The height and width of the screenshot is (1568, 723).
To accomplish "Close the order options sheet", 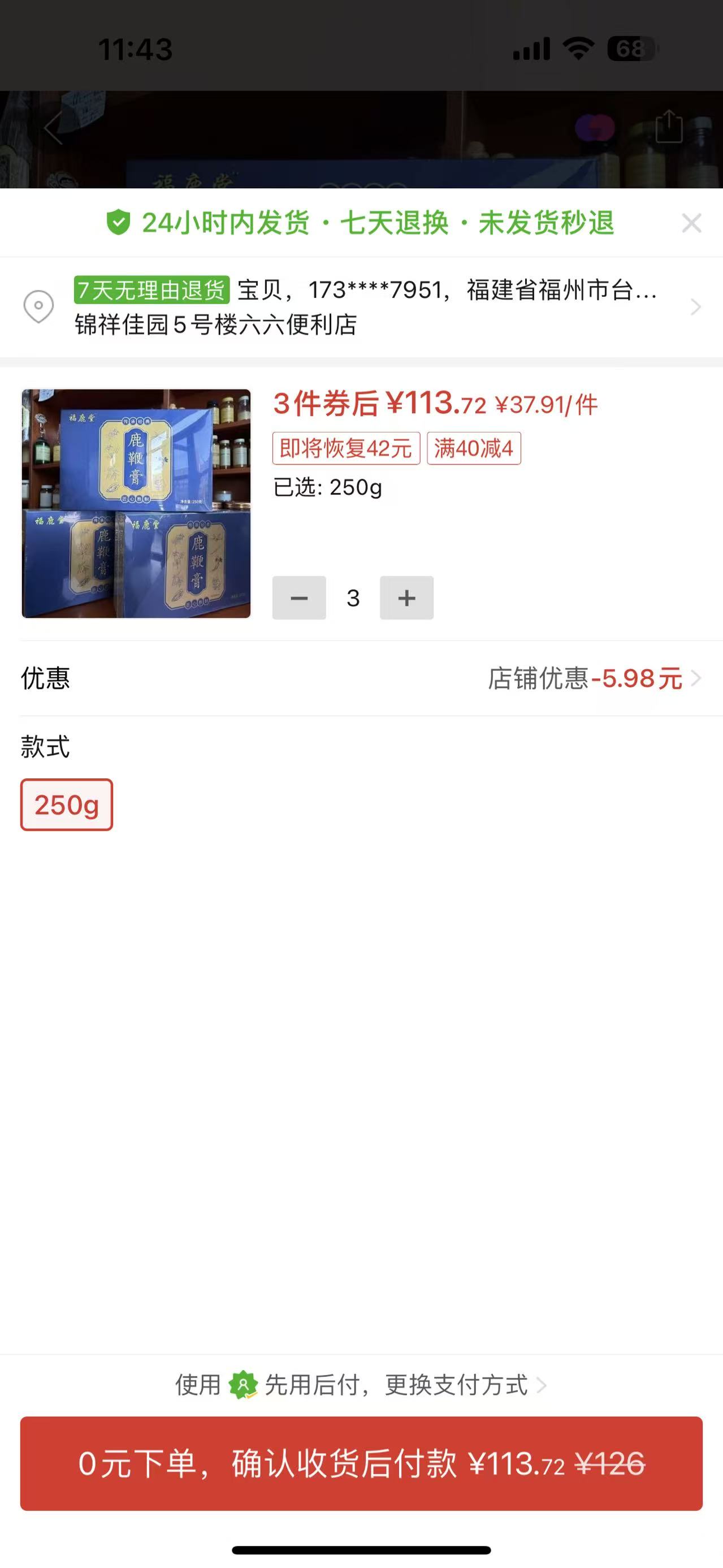I will (x=691, y=223).
